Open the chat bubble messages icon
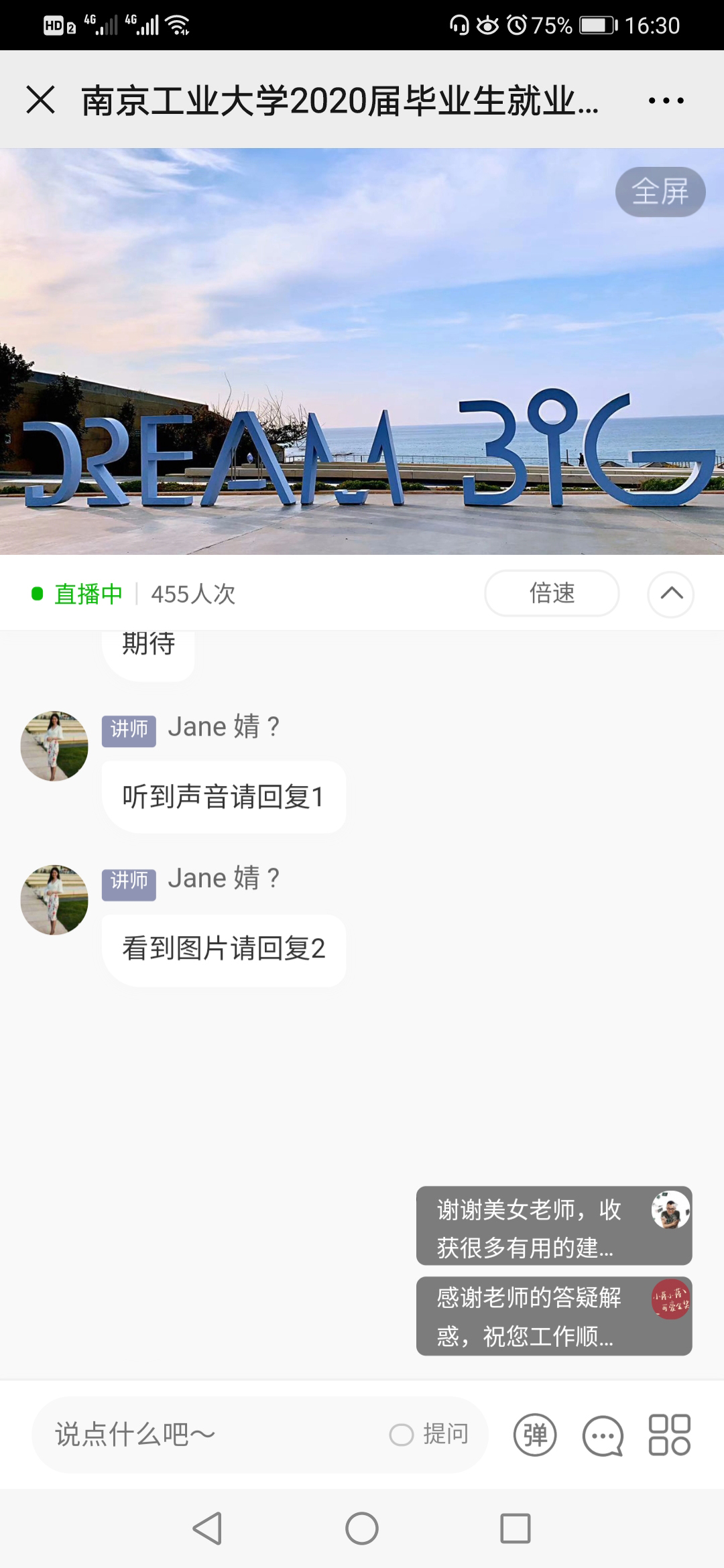The width and height of the screenshot is (724, 1568). 603,1435
